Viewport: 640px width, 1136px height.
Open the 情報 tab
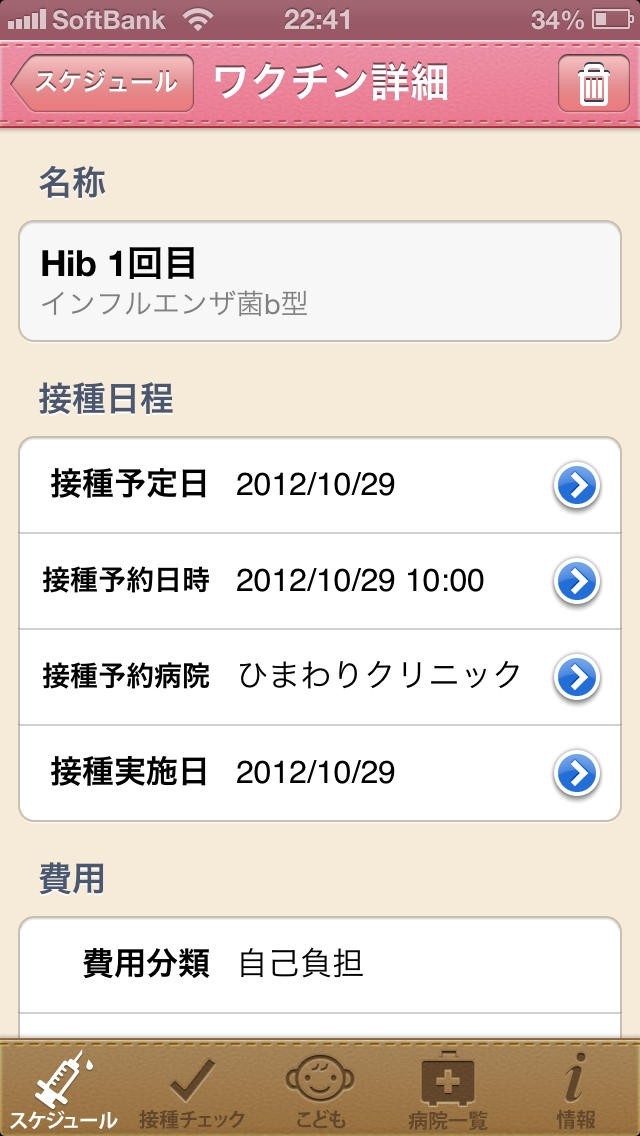[576, 1090]
